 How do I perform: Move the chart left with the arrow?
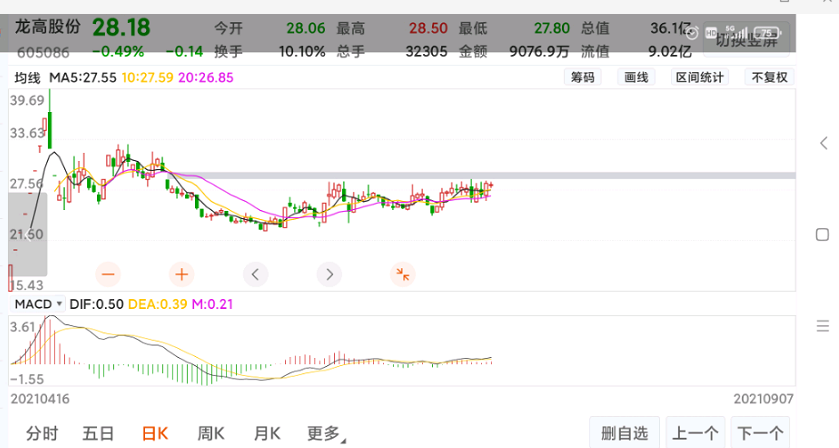coord(256,273)
